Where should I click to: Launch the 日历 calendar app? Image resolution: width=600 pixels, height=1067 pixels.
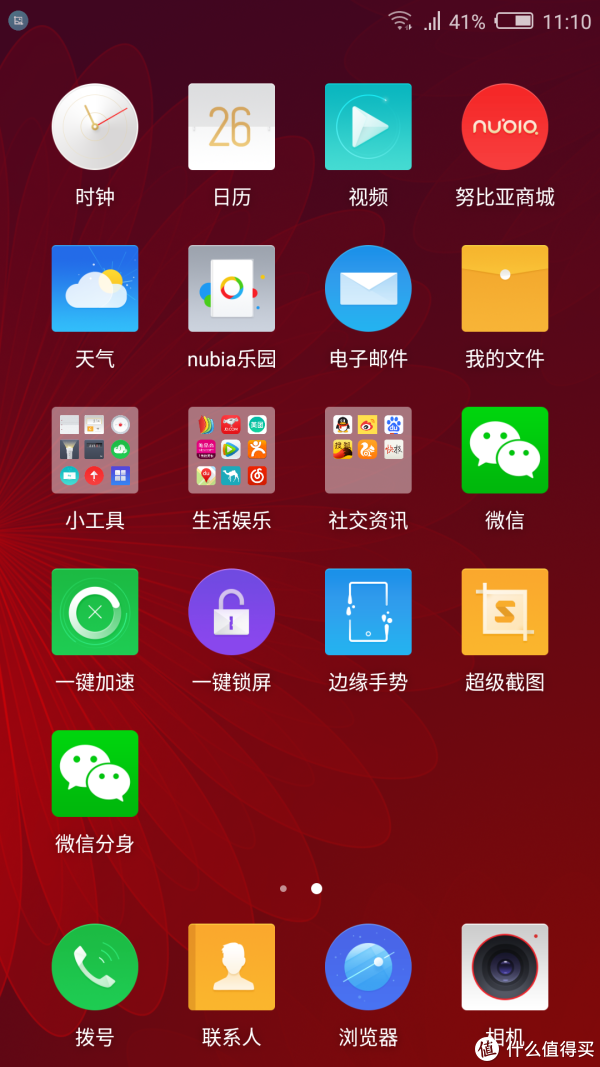pos(231,127)
